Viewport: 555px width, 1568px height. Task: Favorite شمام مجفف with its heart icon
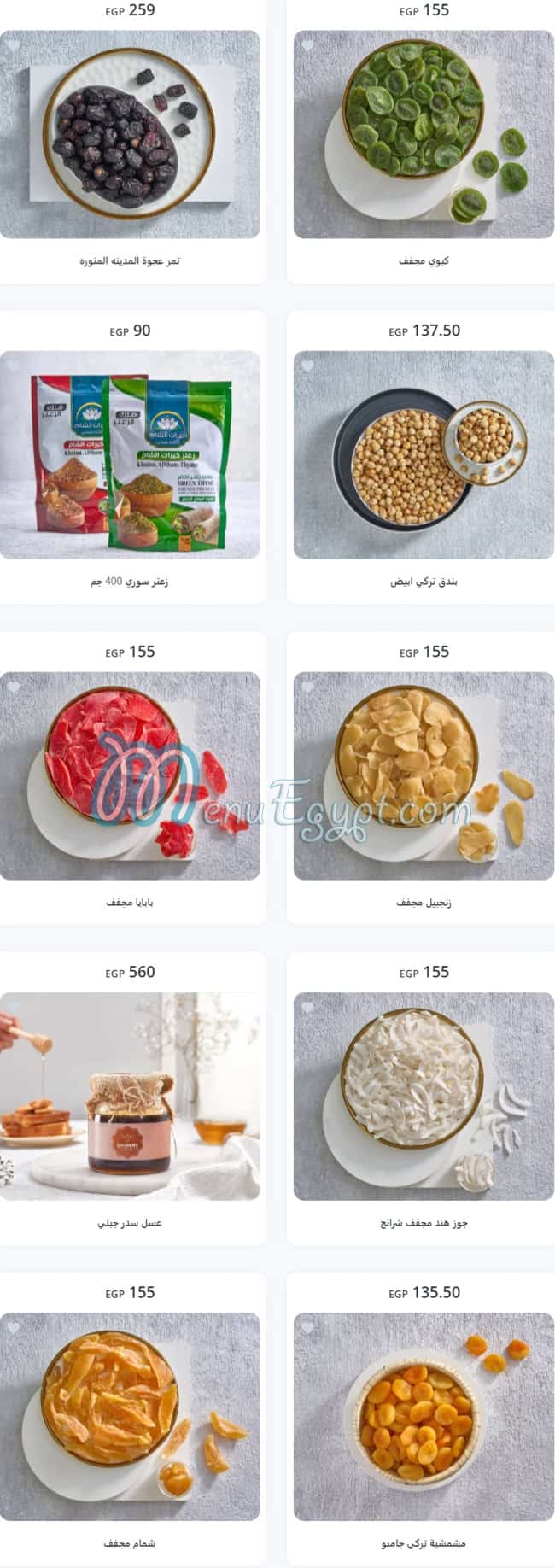(14, 1327)
